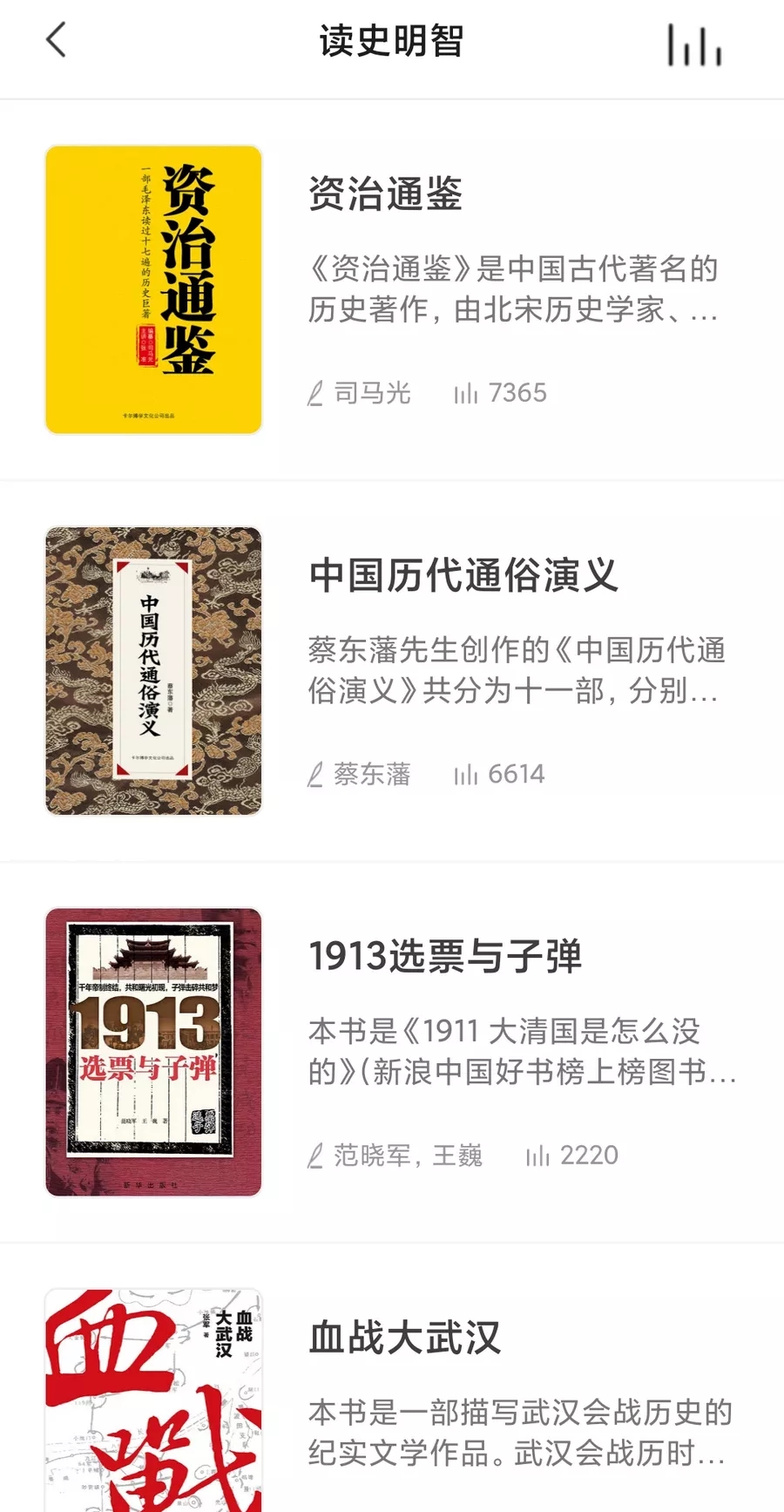Tap the back arrow to return
This screenshot has height=1512, width=784.
[56, 40]
